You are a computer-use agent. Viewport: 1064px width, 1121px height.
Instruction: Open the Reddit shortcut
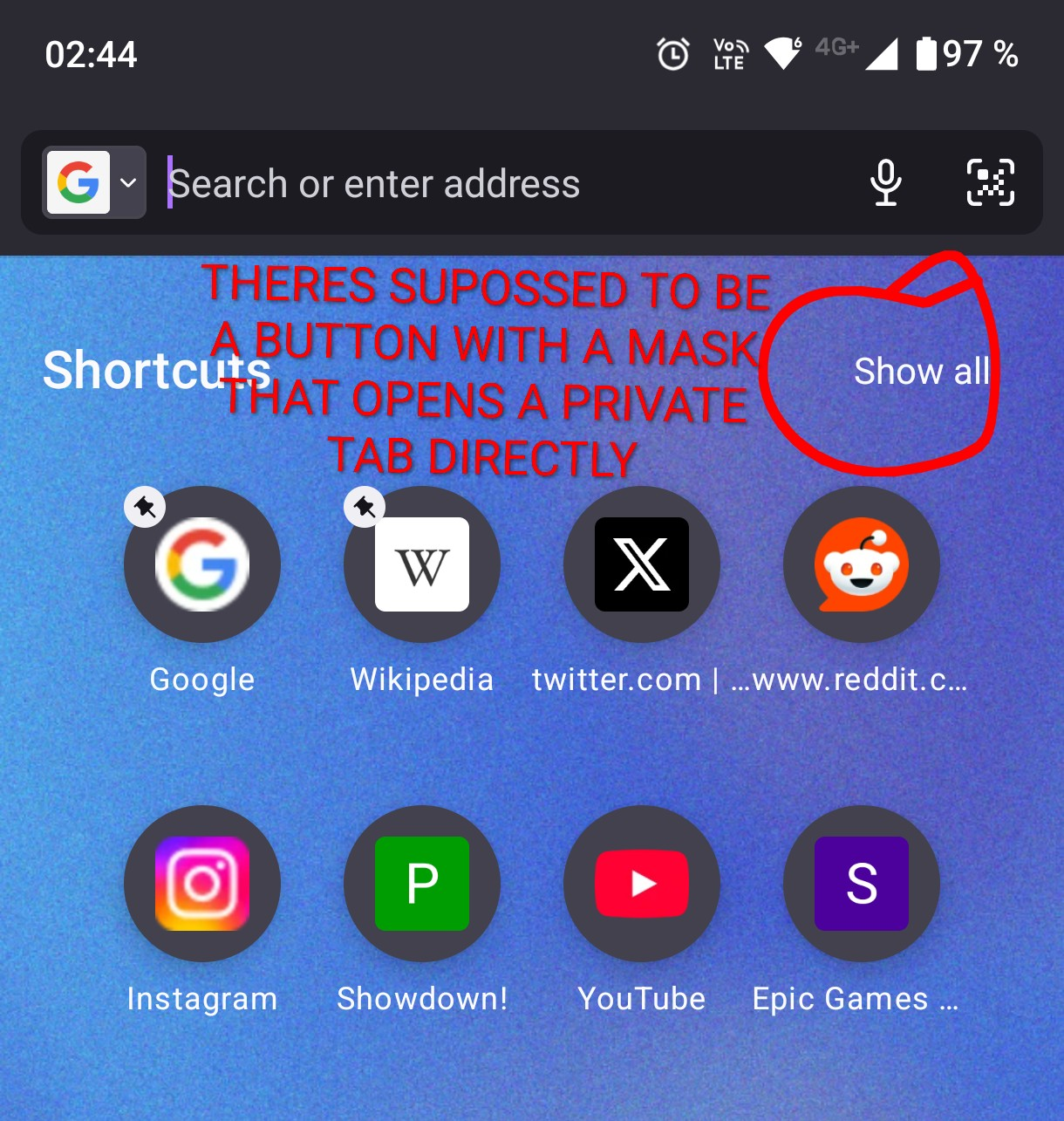pyautogui.click(x=862, y=564)
